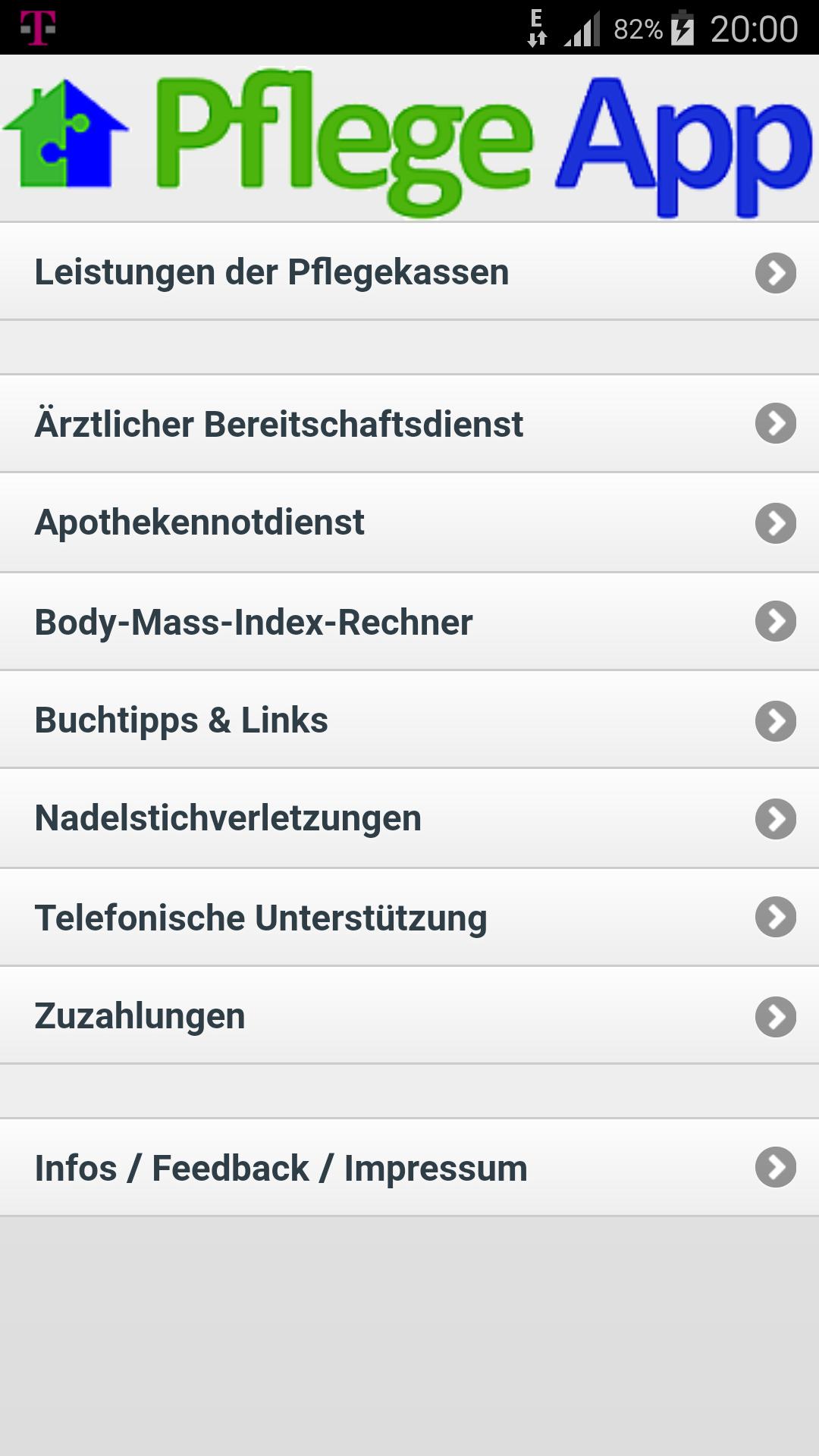Click the empty spacer row below Pflegekassen
Viewport: 819px width, 1456px height.
409,345
